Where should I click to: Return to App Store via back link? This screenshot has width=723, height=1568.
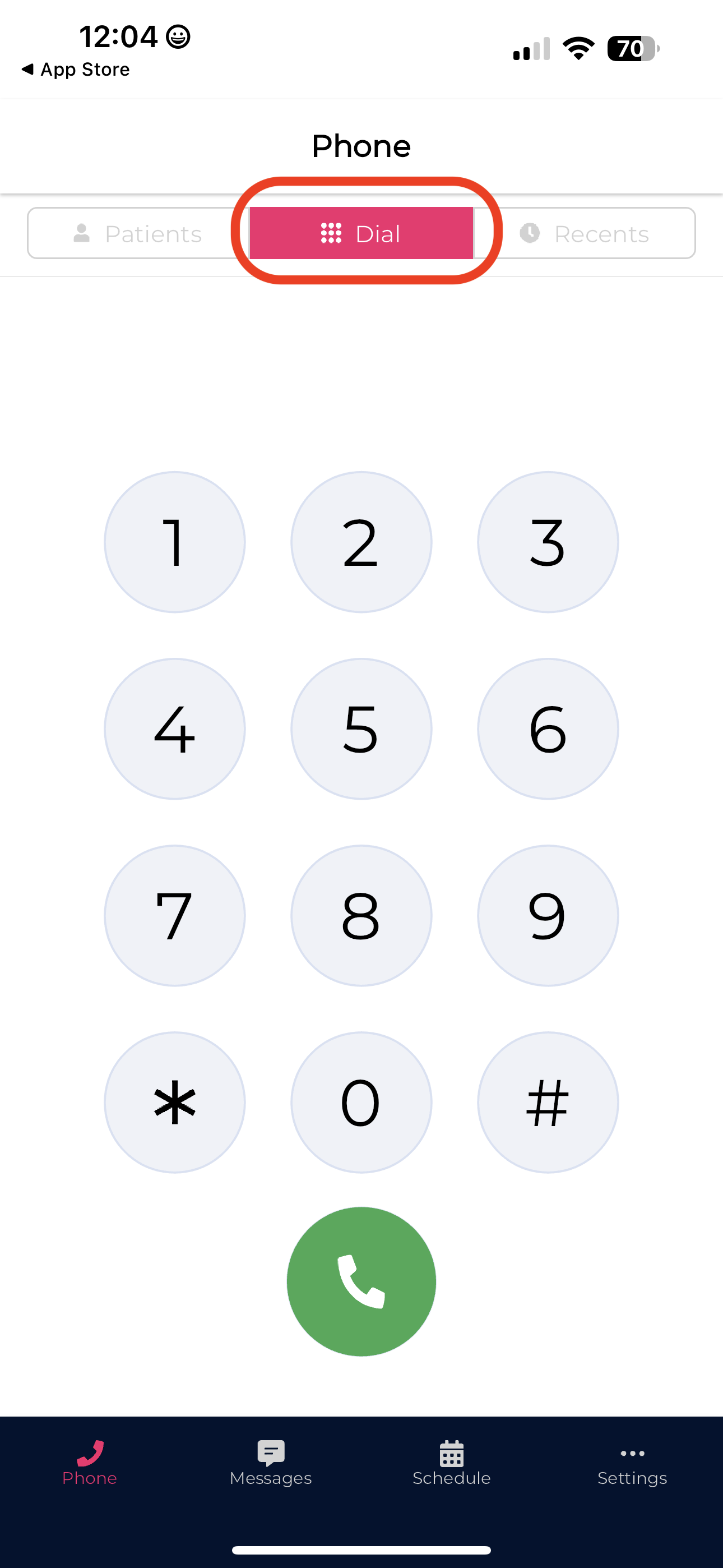click(x=76, y=70)
